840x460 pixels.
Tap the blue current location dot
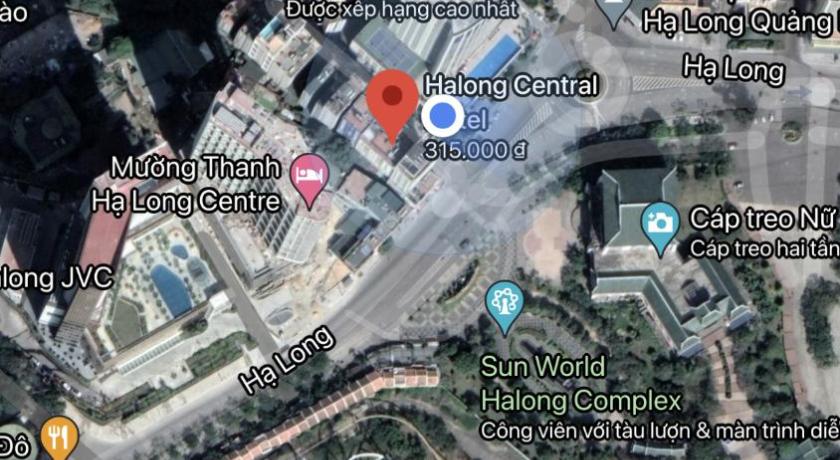click(x=441, y=117)
